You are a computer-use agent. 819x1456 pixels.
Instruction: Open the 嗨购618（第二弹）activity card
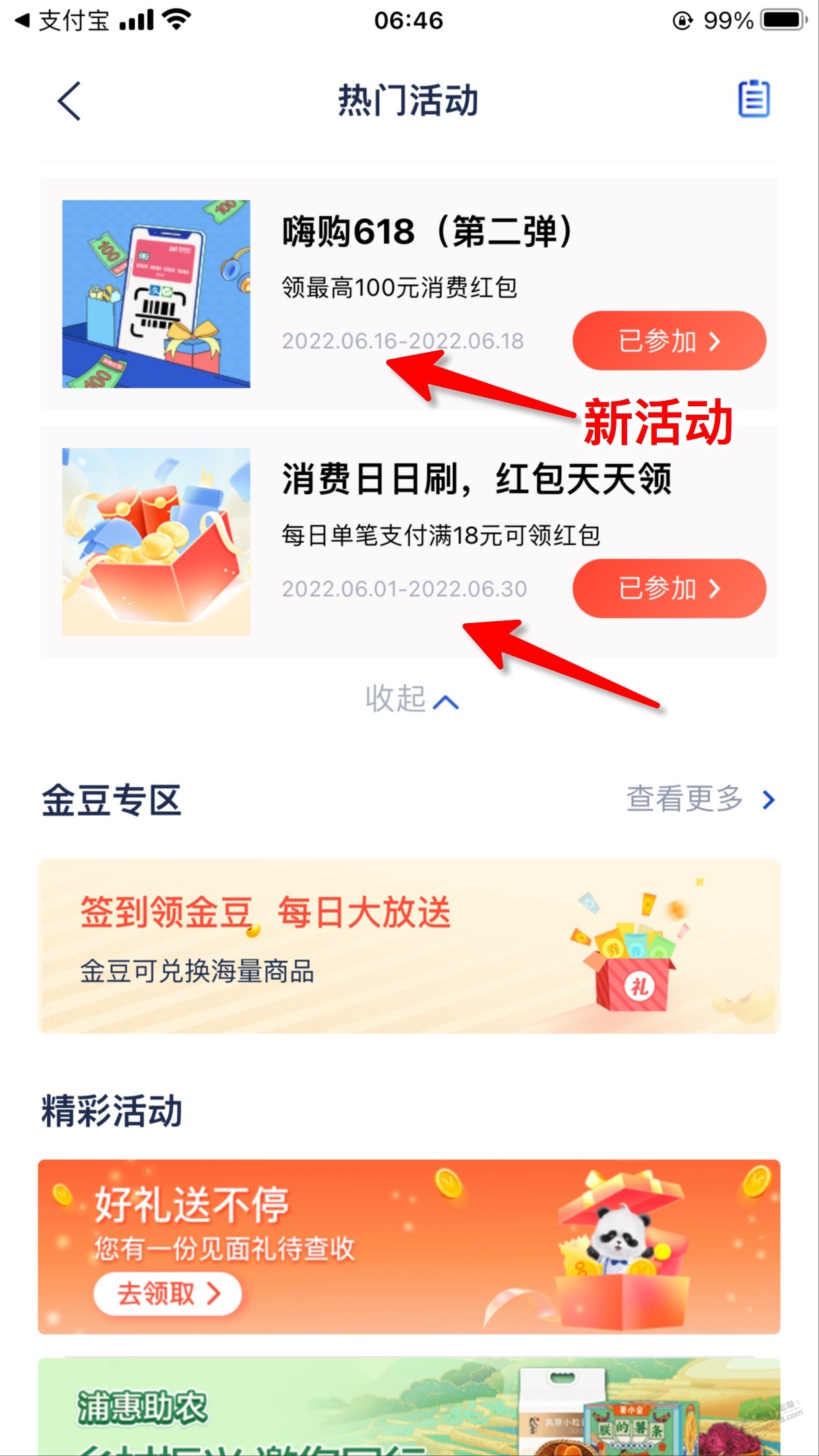pos(409,294)
